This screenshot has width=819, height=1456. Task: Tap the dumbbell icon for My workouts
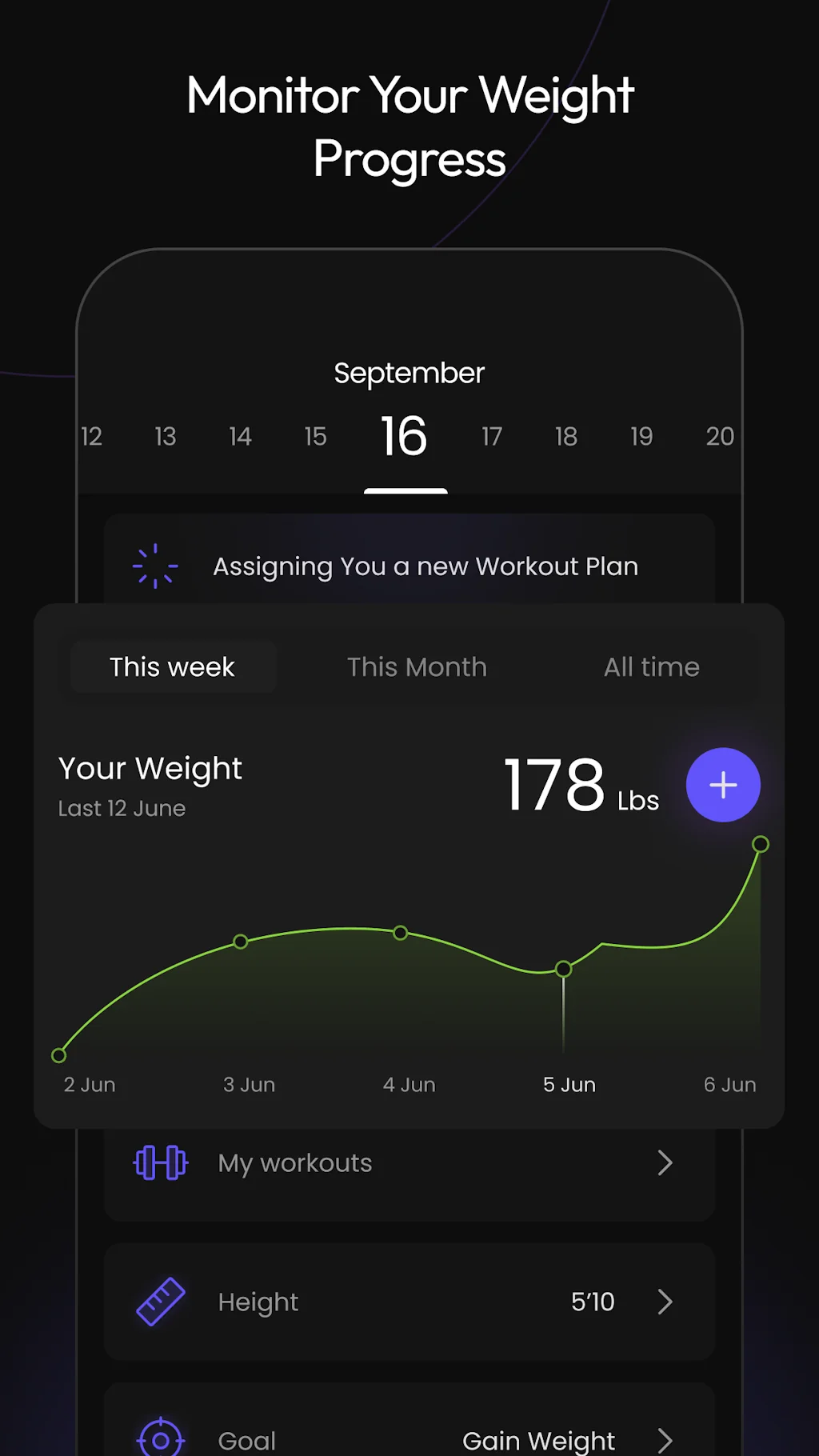pyautogui.click(x=160, y=1163)
